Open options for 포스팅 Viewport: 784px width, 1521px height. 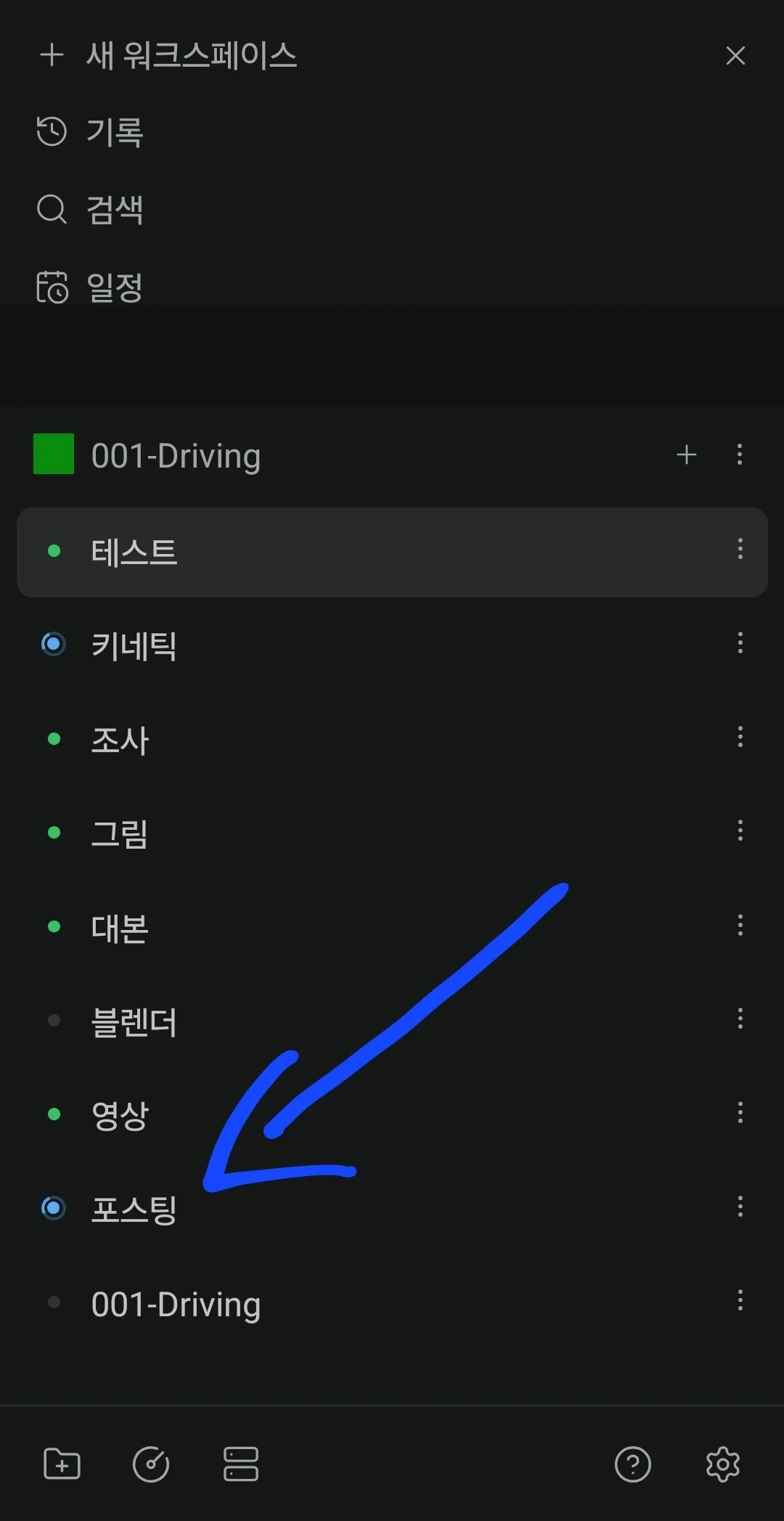tap(740, 1207)
